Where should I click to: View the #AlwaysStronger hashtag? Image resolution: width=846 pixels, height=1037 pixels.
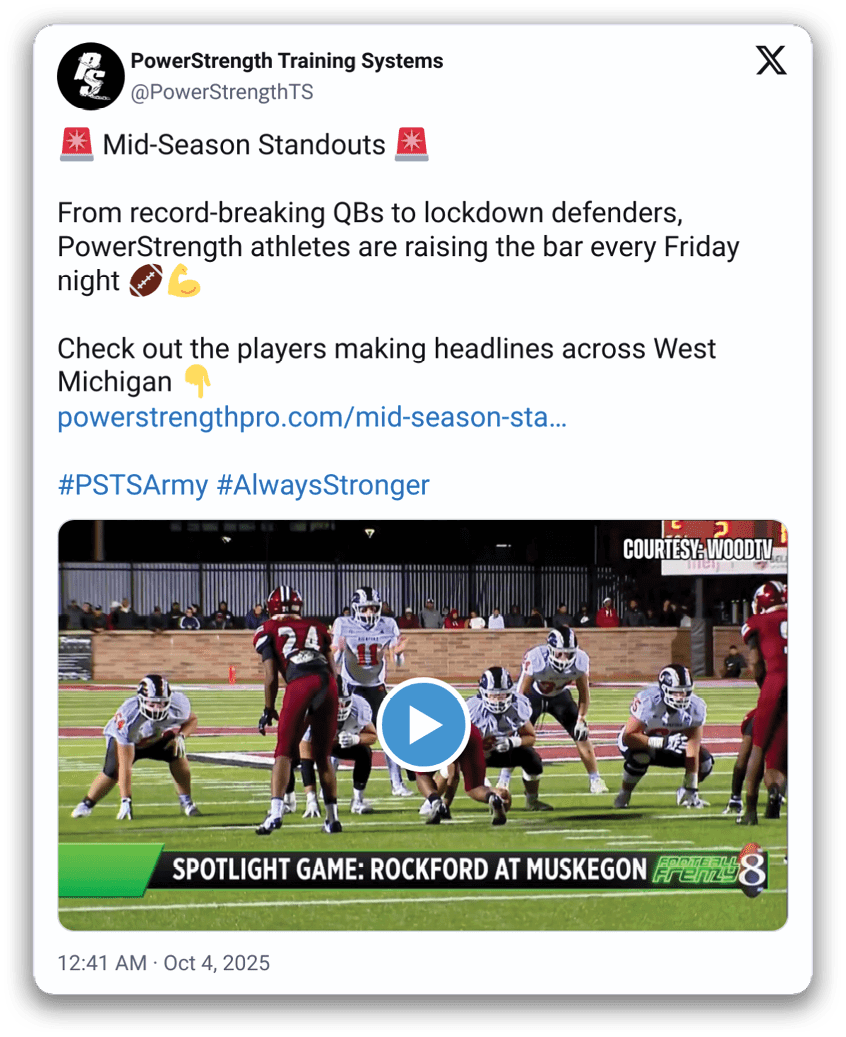pos(322,485)
